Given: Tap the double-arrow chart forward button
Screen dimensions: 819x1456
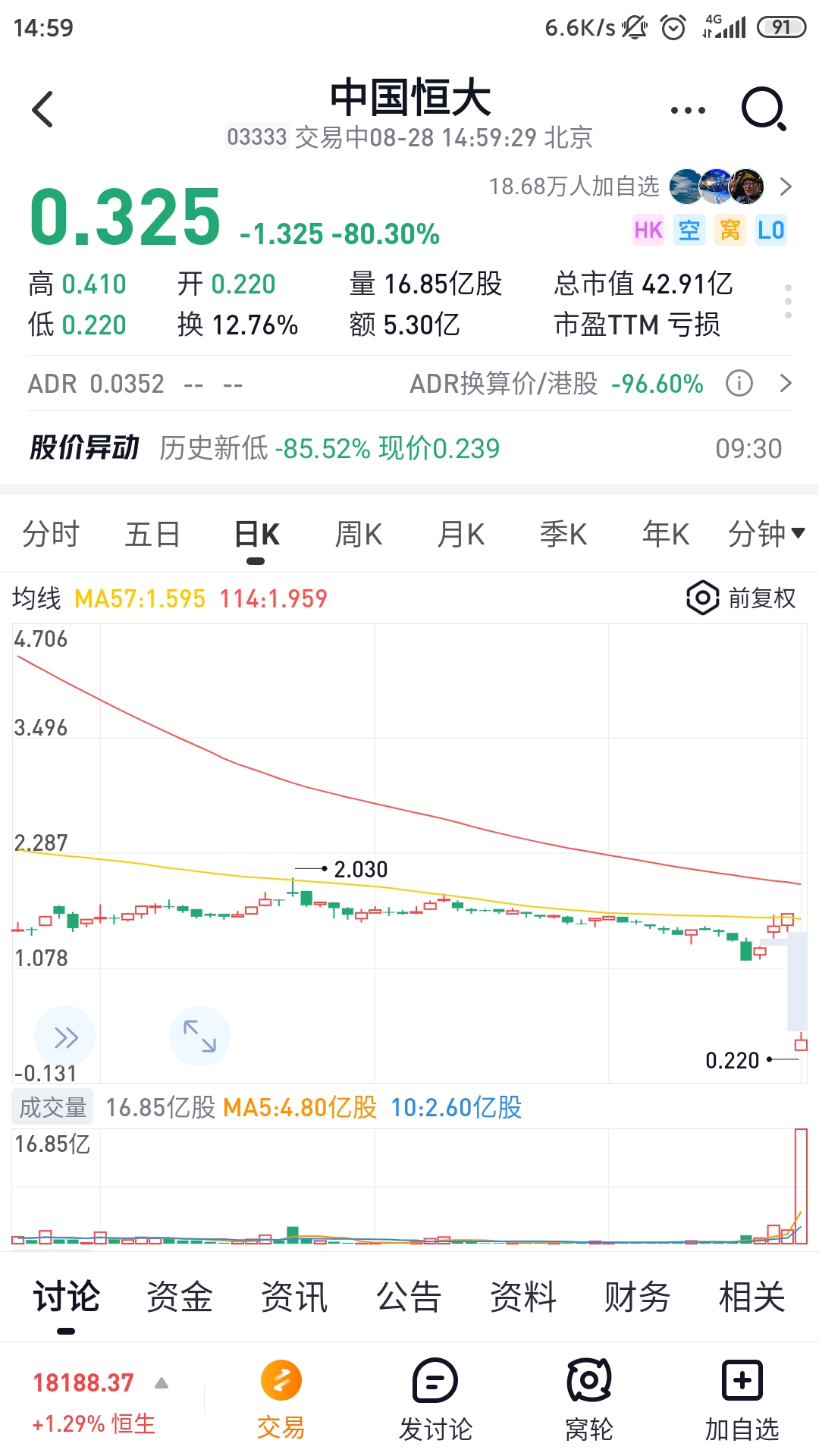Looking at the screenshot, I should pyautogui.click(x=65, y=1036).
